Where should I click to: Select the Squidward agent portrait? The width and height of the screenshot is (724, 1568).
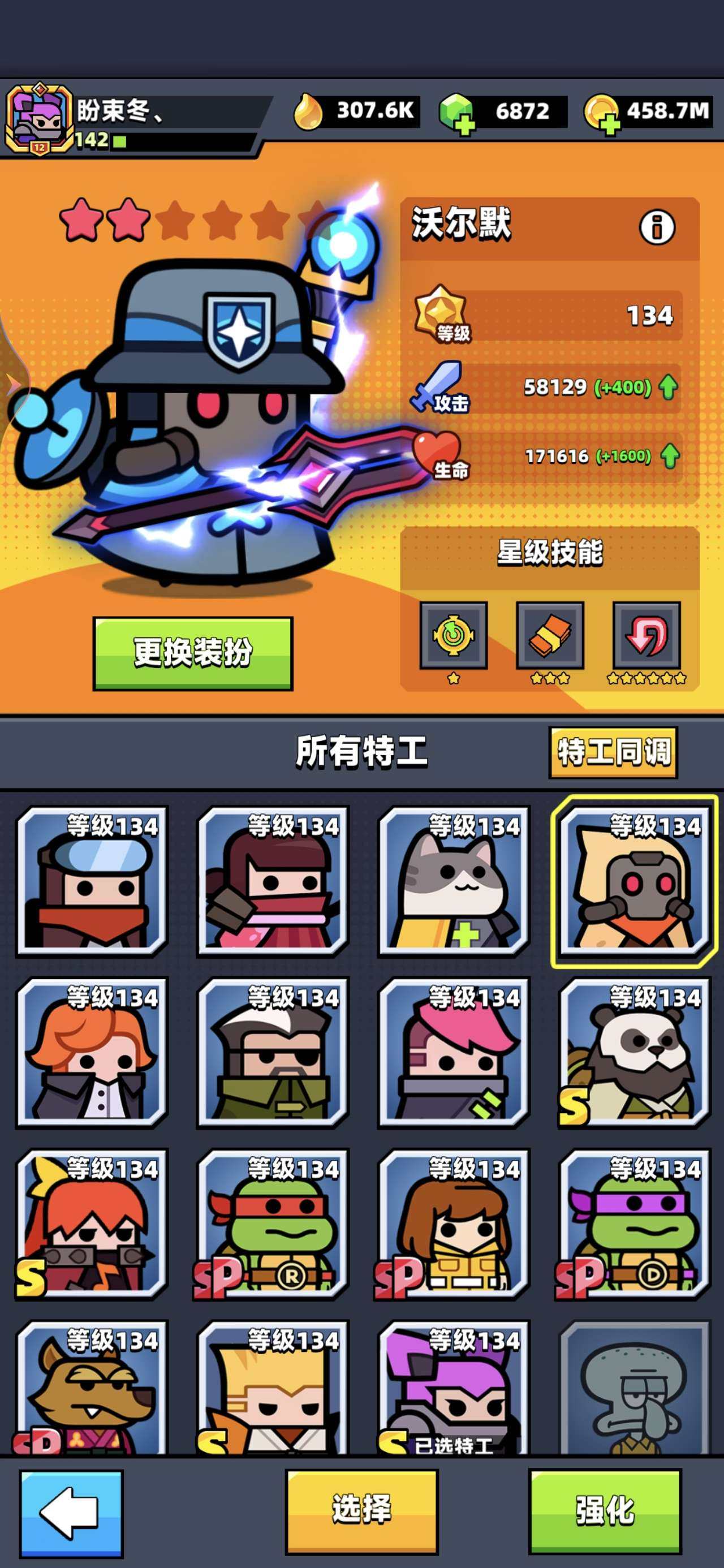point(633,1391)
